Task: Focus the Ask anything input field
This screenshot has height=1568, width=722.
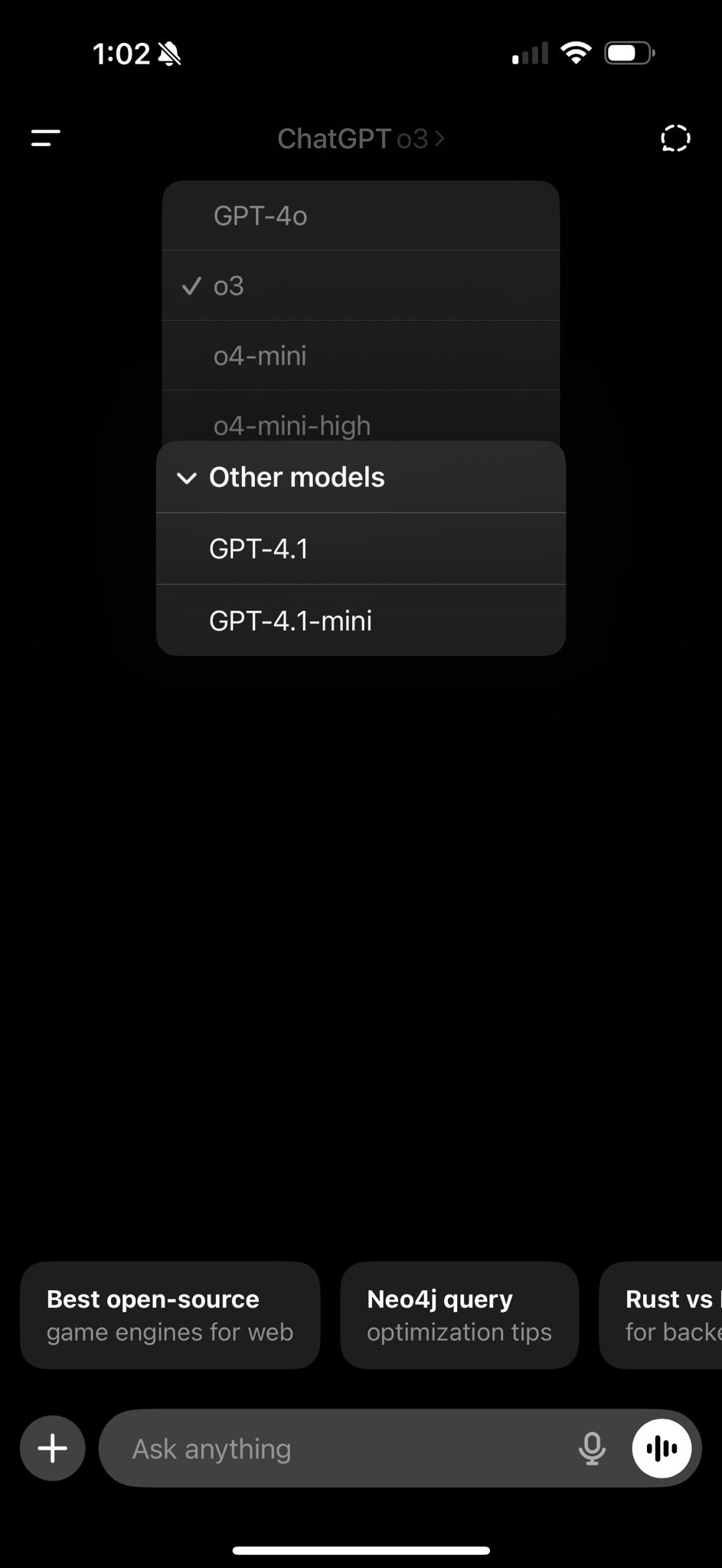Action: (x=337, y=1449)
